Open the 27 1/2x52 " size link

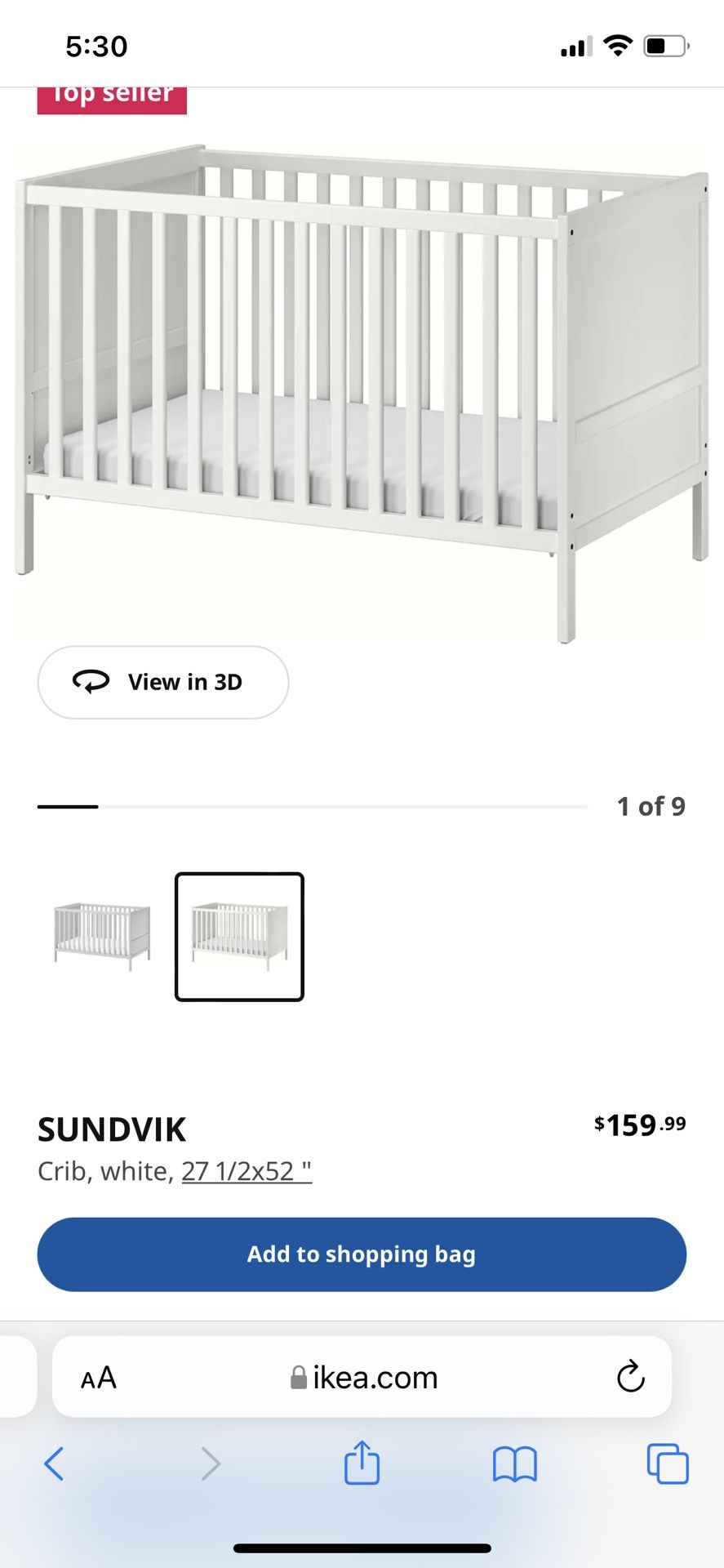click(x=247, y=1171)
